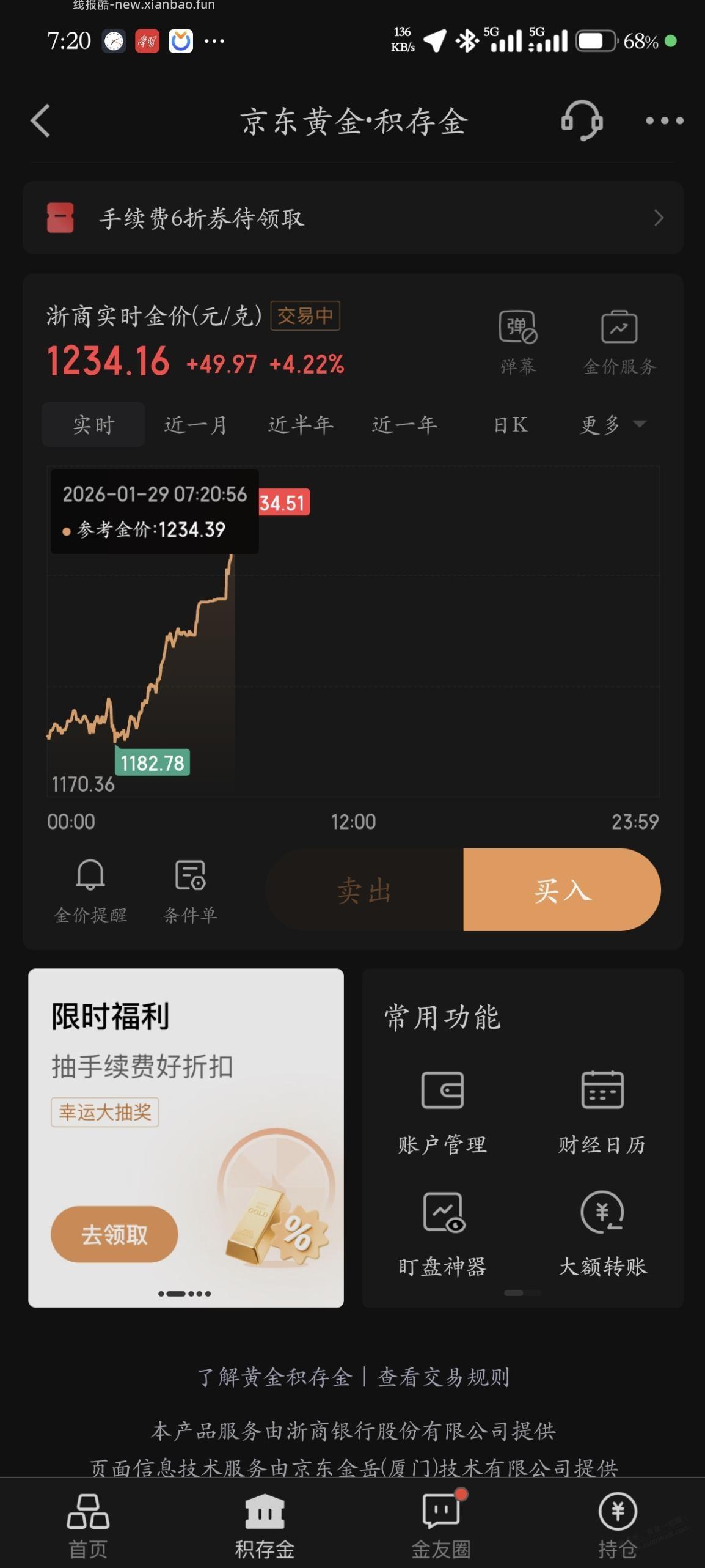
Task: Expand the 更多 chart period dropdown
Action: coord(613,424)
